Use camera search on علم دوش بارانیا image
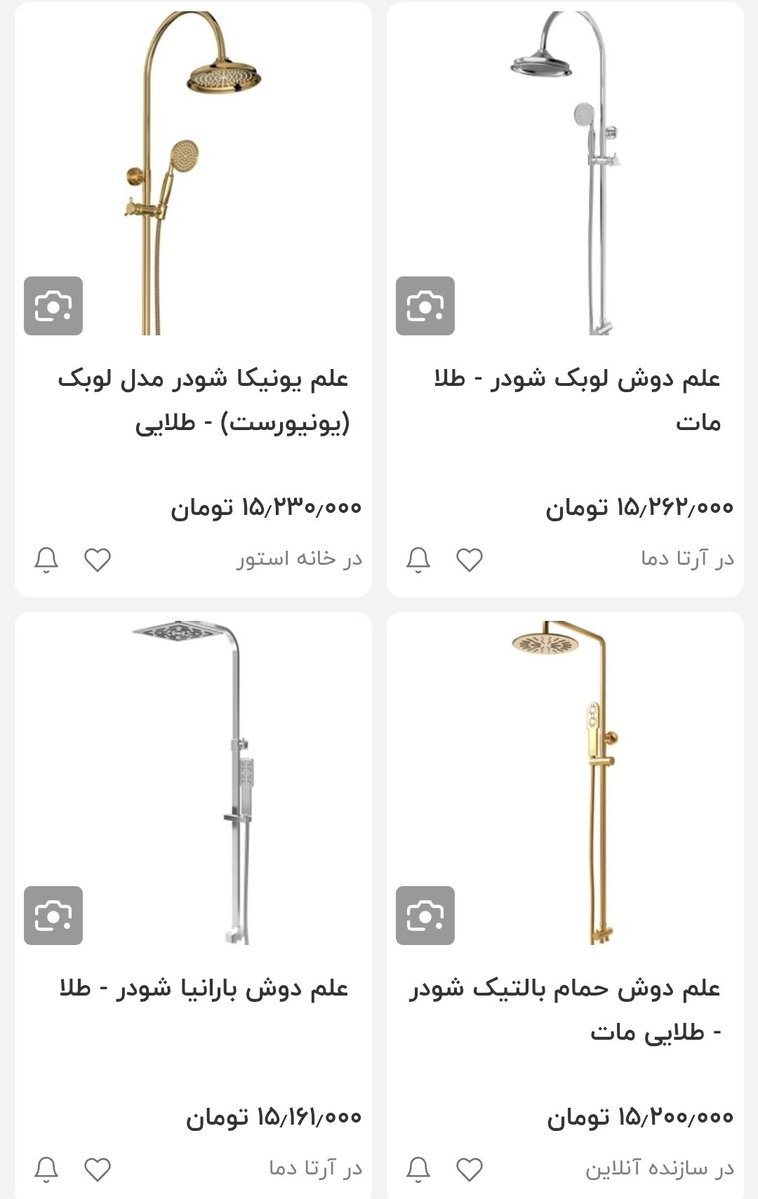Viewport: 758px width, 1199px height. (x=53, y=915)
